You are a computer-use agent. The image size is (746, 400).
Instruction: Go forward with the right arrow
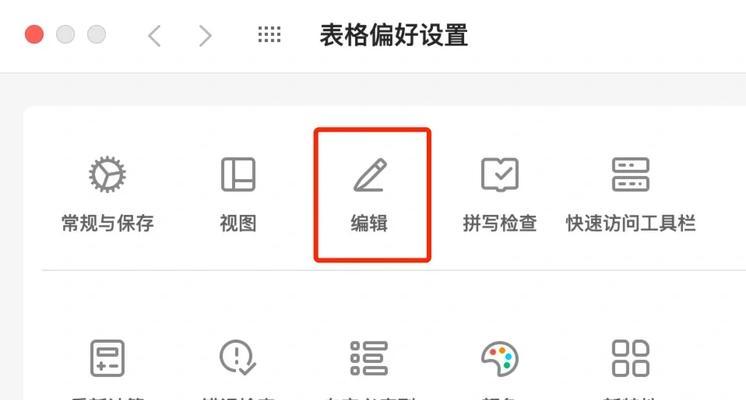(x=205, y=36)
